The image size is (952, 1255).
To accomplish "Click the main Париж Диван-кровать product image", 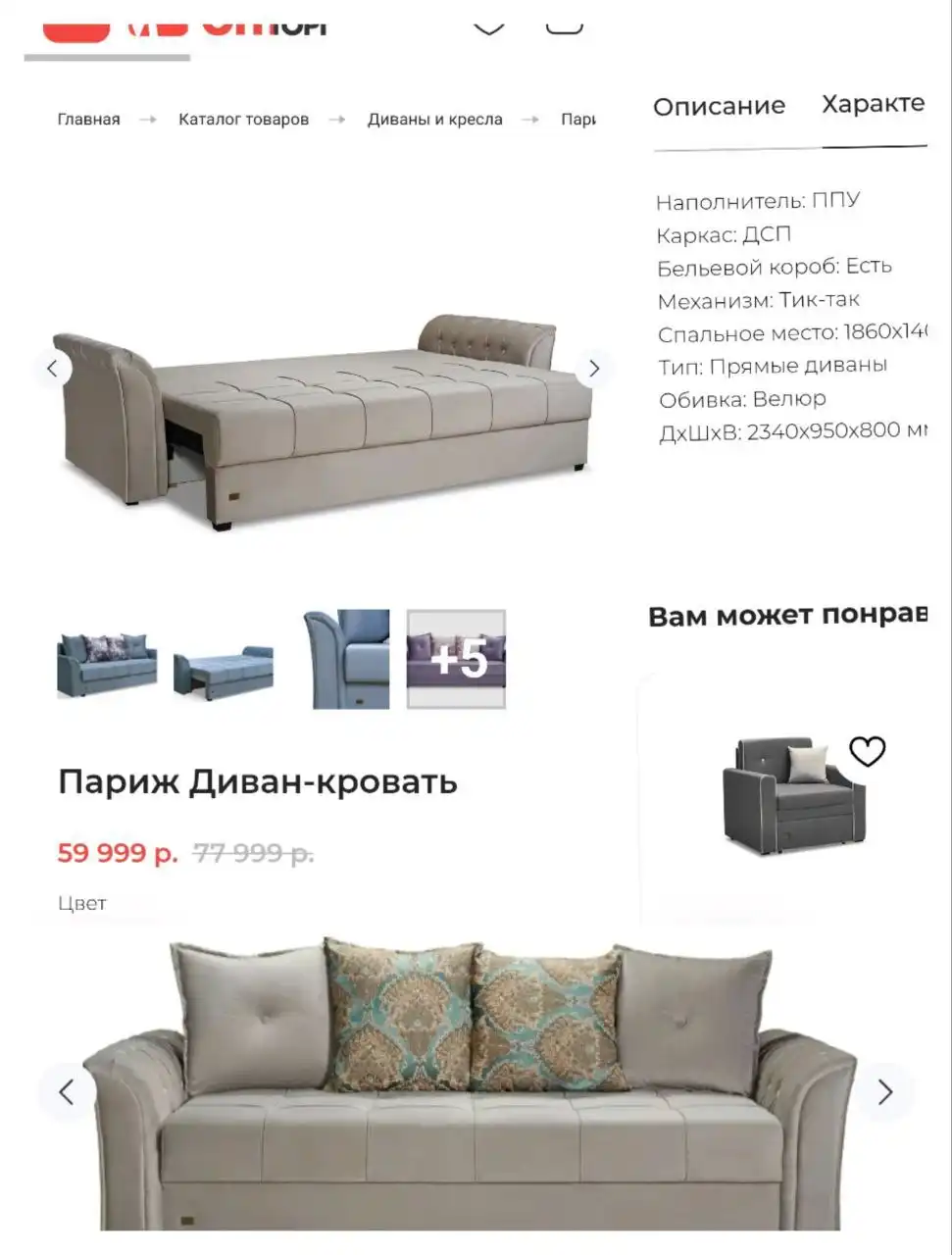I will pos(324,392).
